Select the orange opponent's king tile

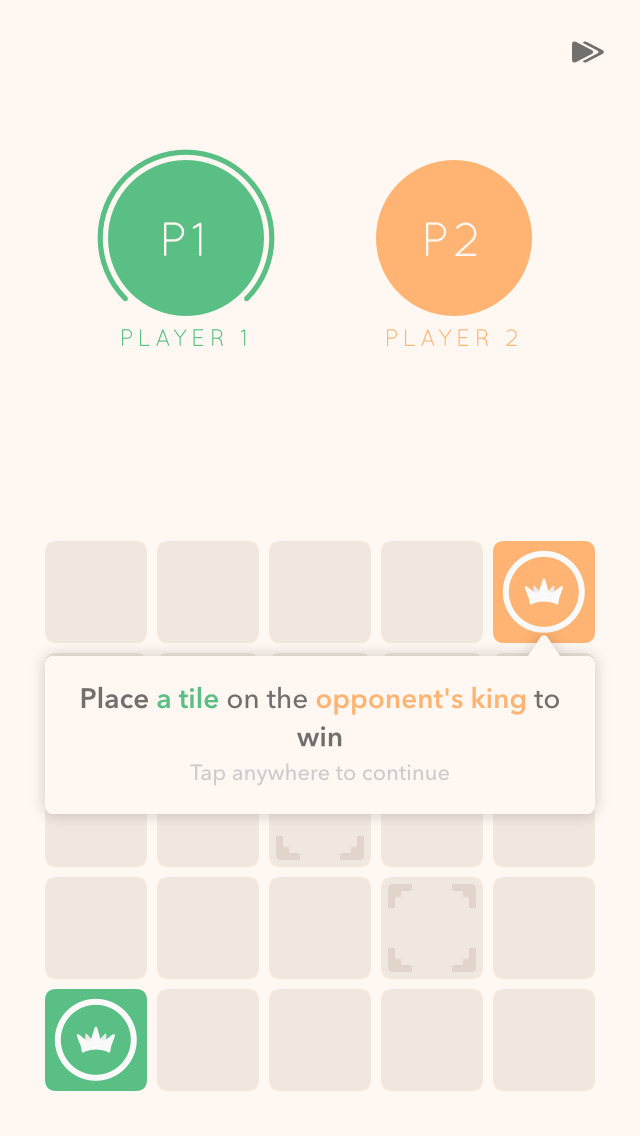point(544,592)
